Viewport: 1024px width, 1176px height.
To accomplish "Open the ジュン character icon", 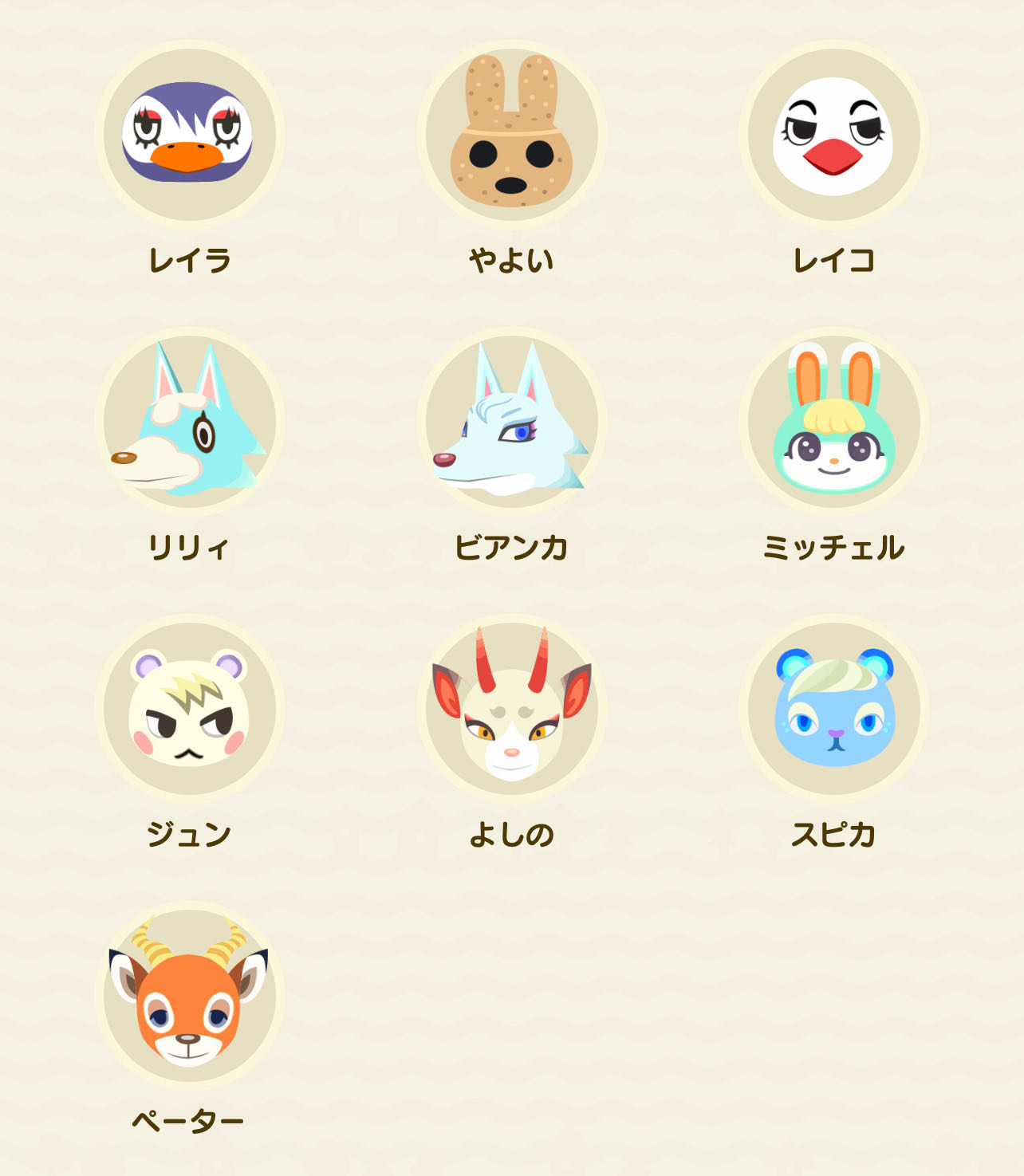I will 190,709.
